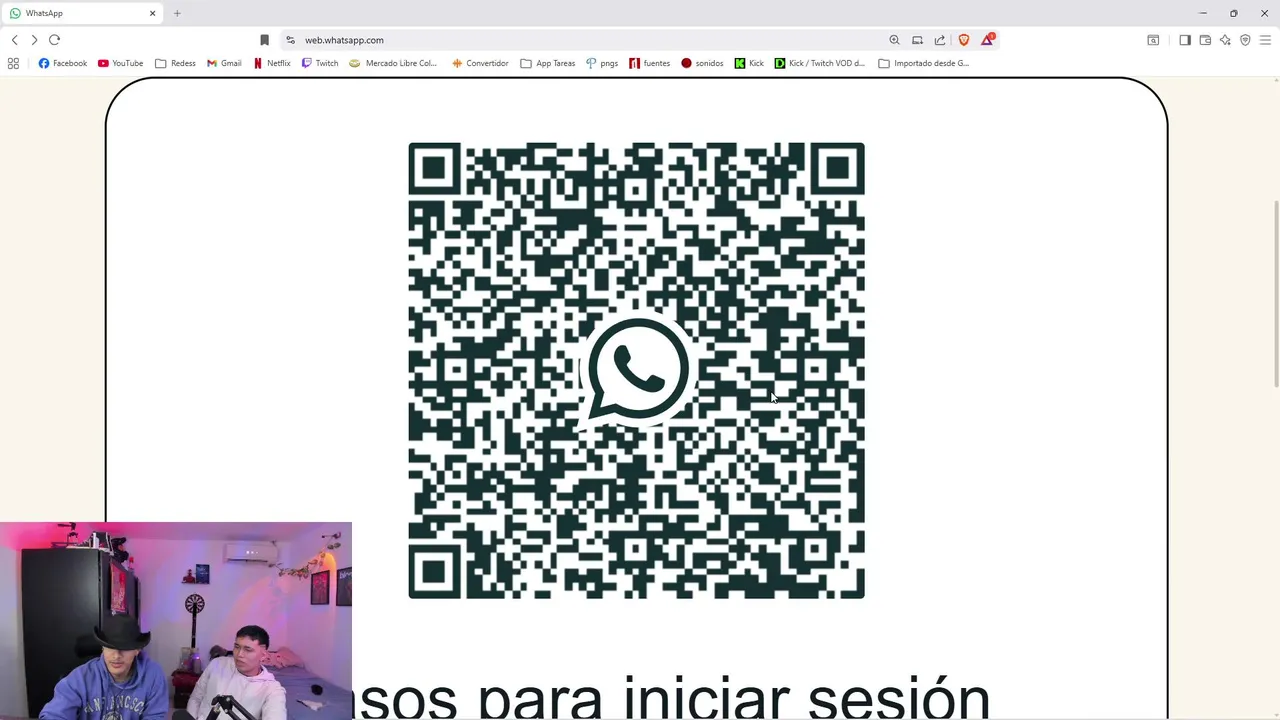Open a new browser tab

pyautogui.click(x=177, y=13)
